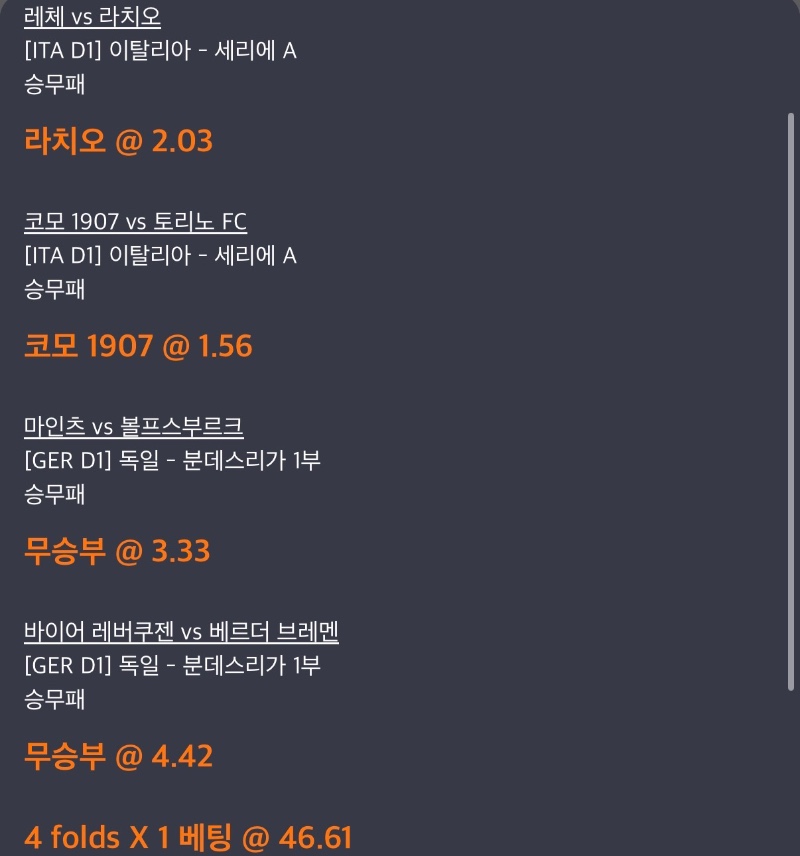800x856 pixels.
Task: Open the 마인츠 vs 볼프스부르크 match link
Action: tap(133, 427)
